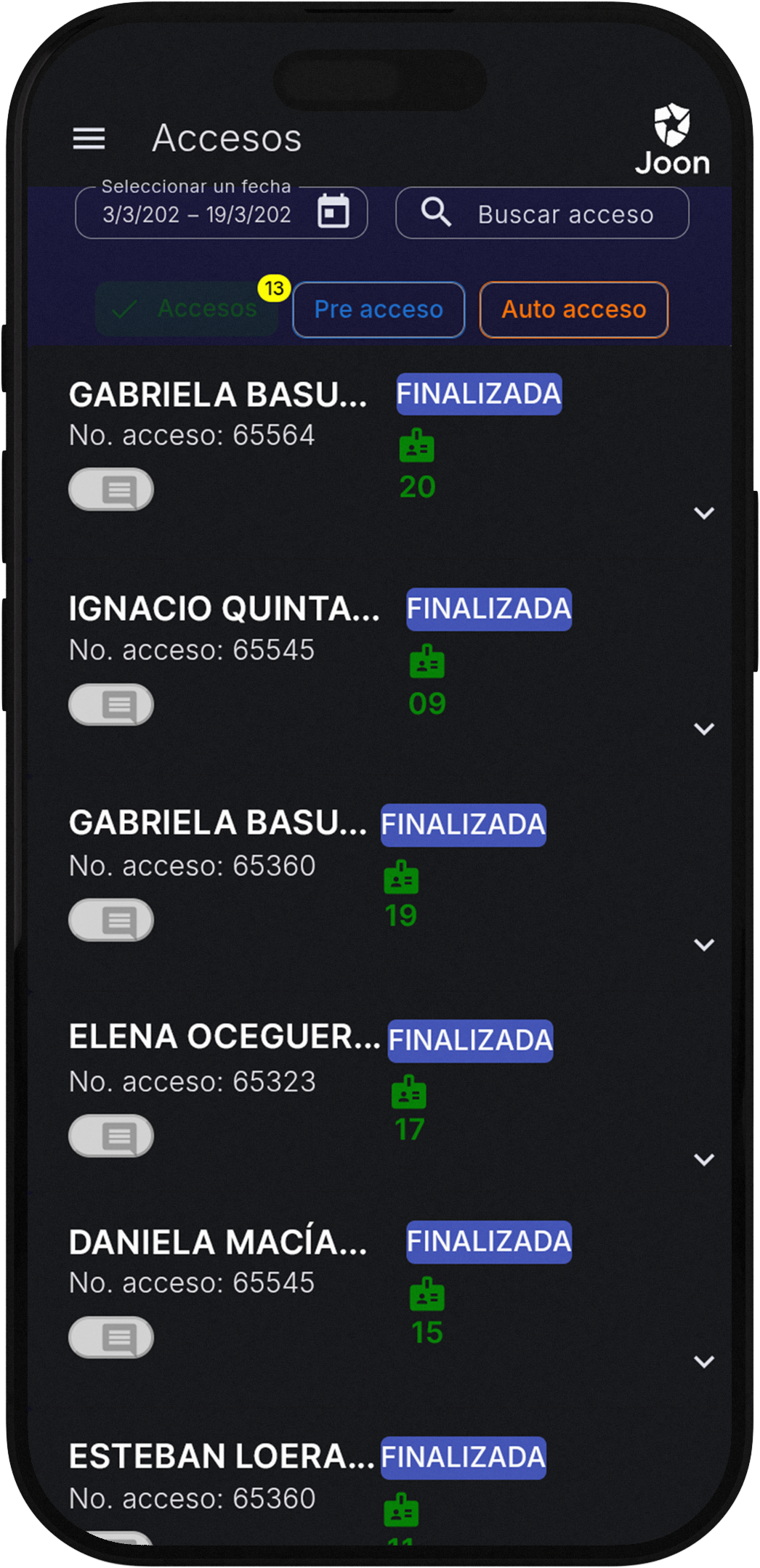Expand details for GABRIELA BASU access 65564
760x1568 pixels.
pos(704,513)
